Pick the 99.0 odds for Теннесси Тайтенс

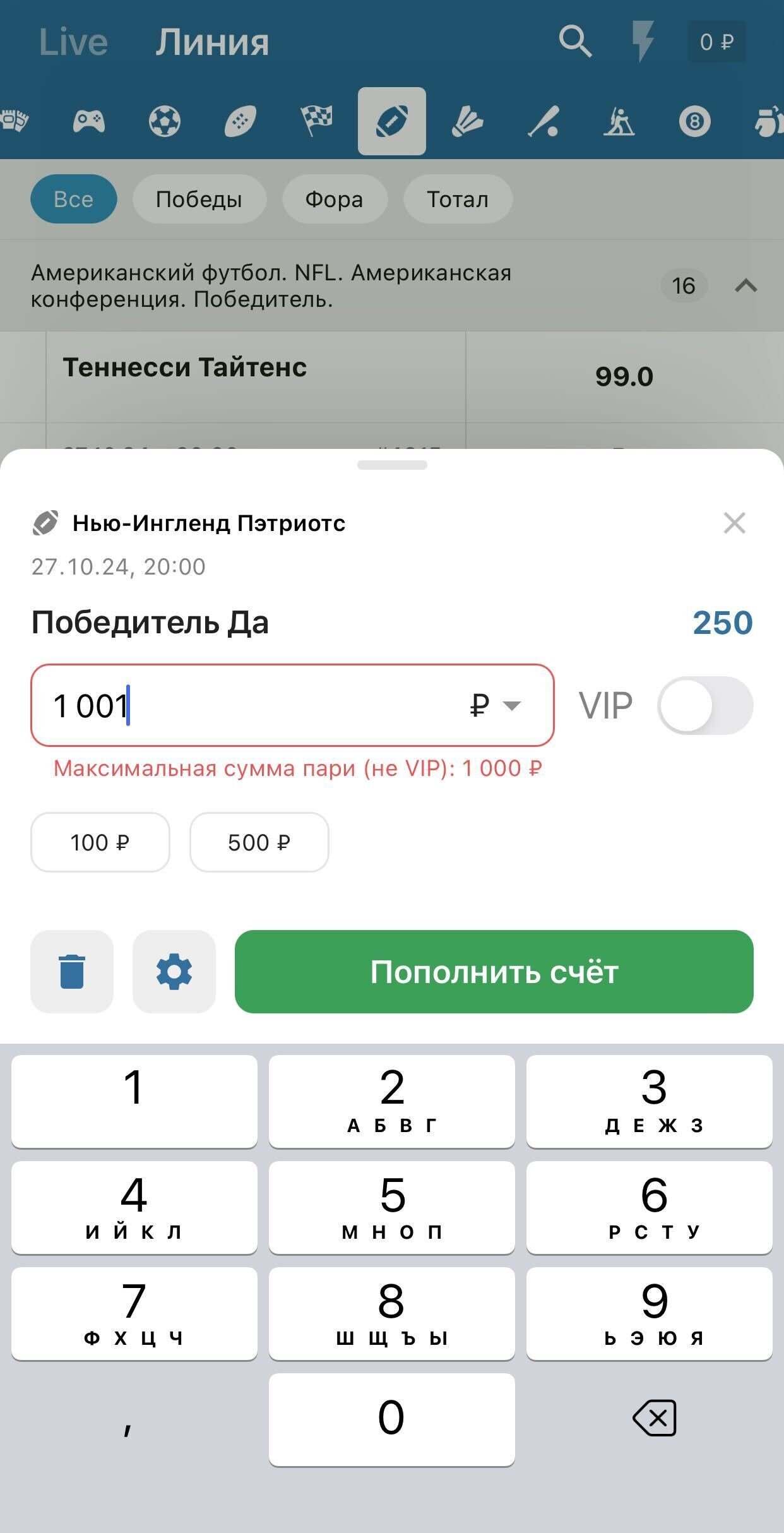coord(624,376)
